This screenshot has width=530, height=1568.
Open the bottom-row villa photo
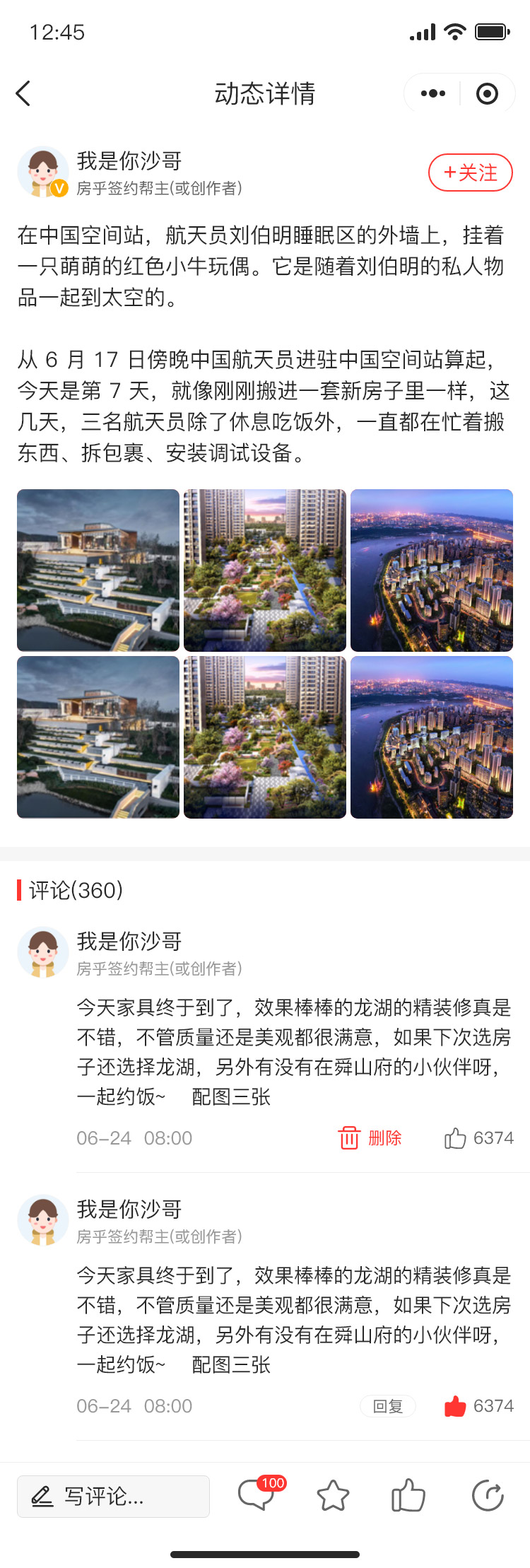(x=98, y=737)
